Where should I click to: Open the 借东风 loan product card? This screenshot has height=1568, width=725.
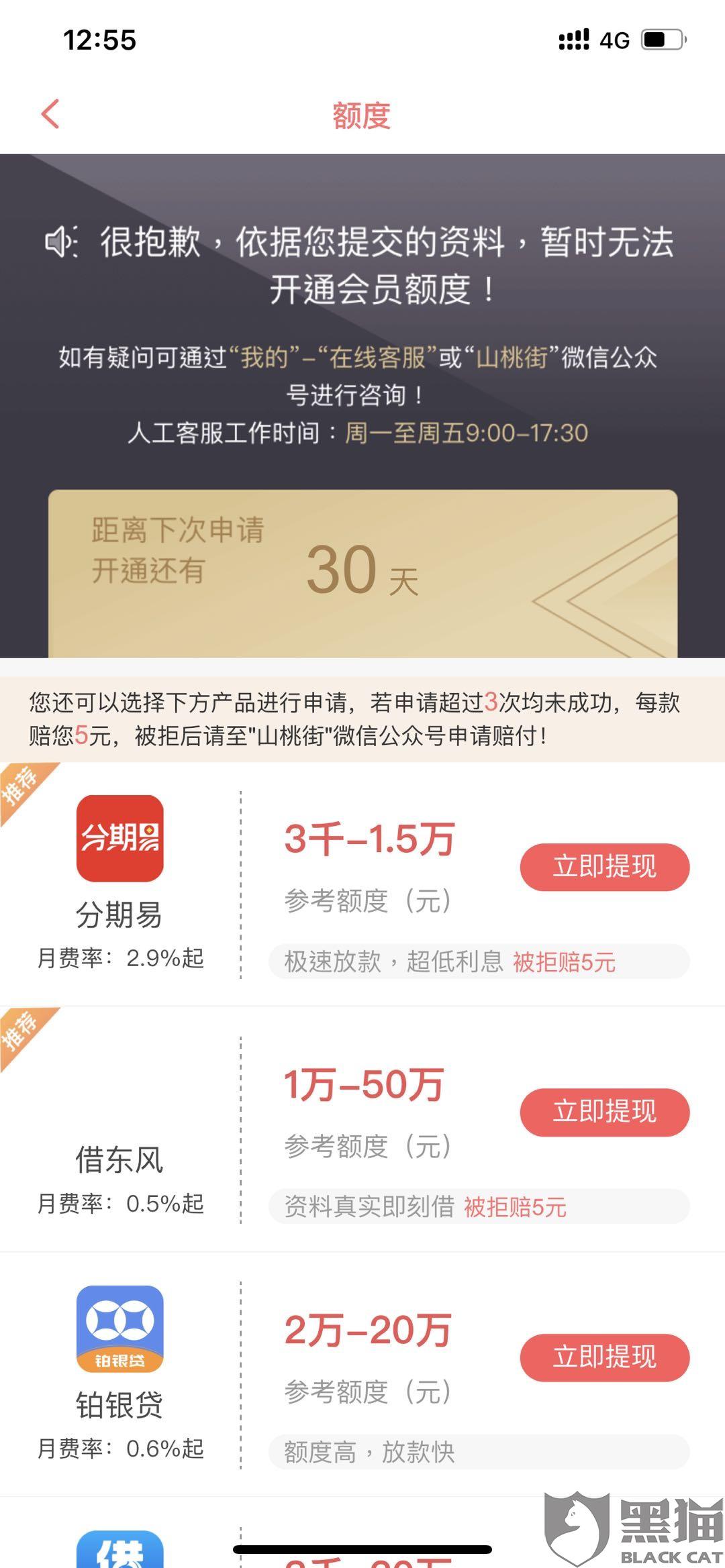tap(362, 1129)
